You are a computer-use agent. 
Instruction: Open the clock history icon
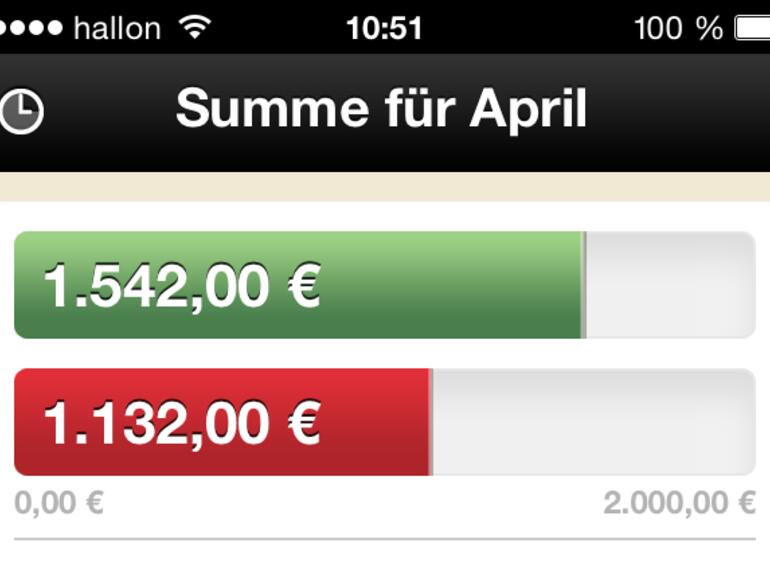tap(20, 111)
